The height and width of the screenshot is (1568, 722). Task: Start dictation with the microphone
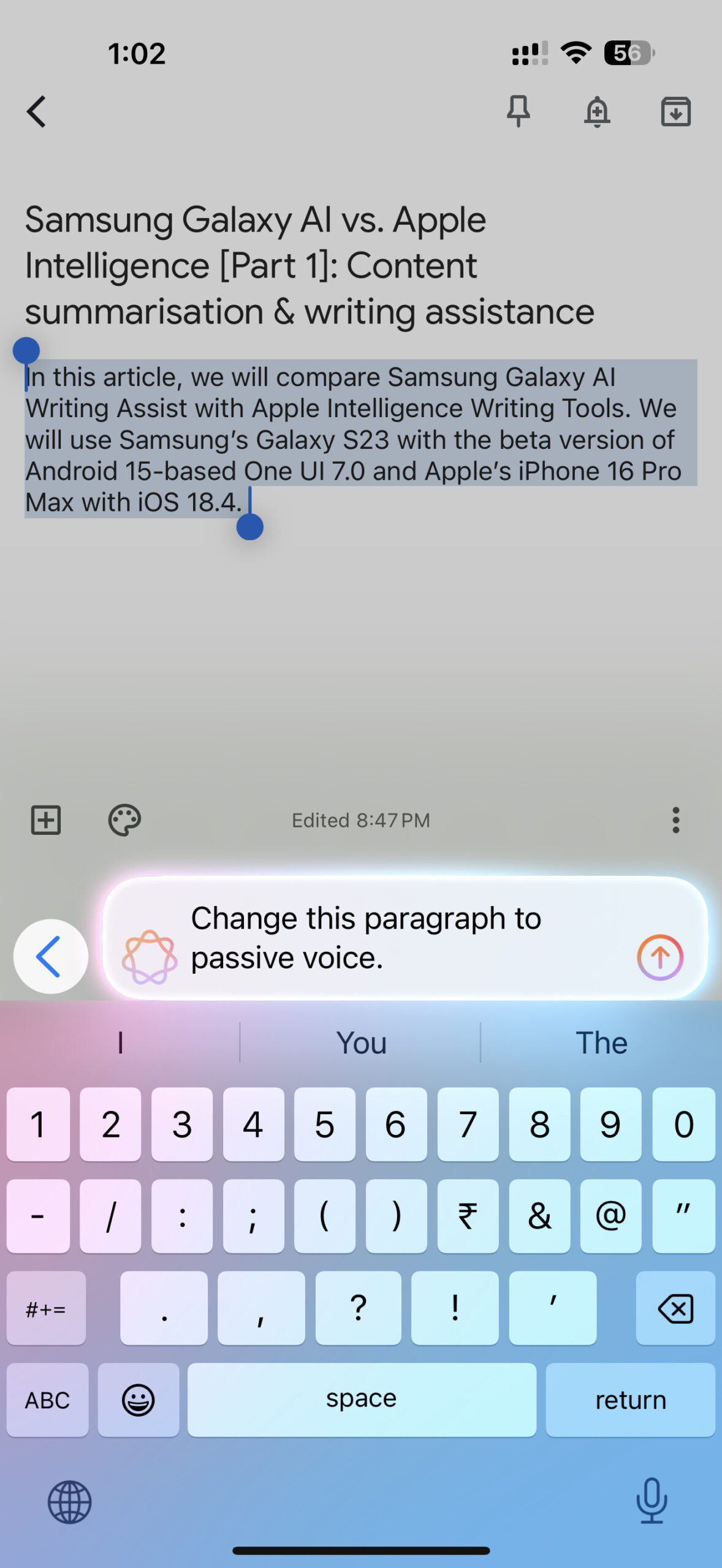coord(651,1500)
